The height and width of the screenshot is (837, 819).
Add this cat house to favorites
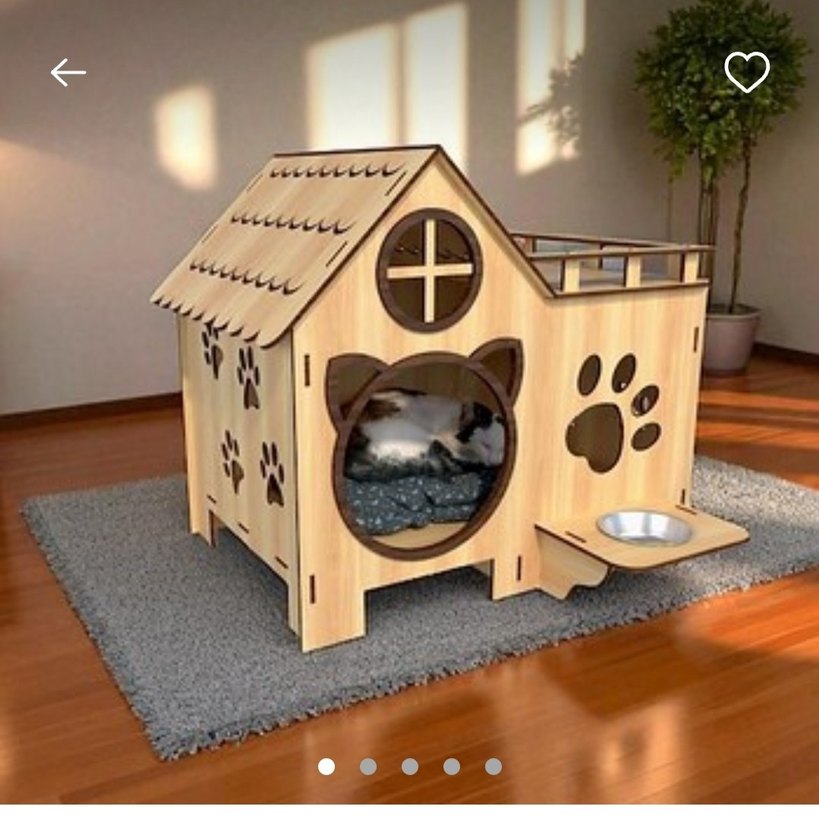(747, 72)
